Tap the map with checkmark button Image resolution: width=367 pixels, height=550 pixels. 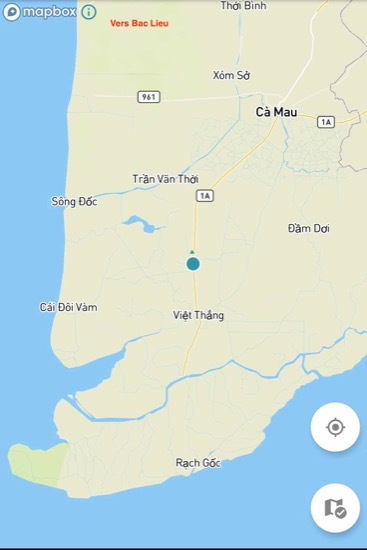[x=335, y=508]
